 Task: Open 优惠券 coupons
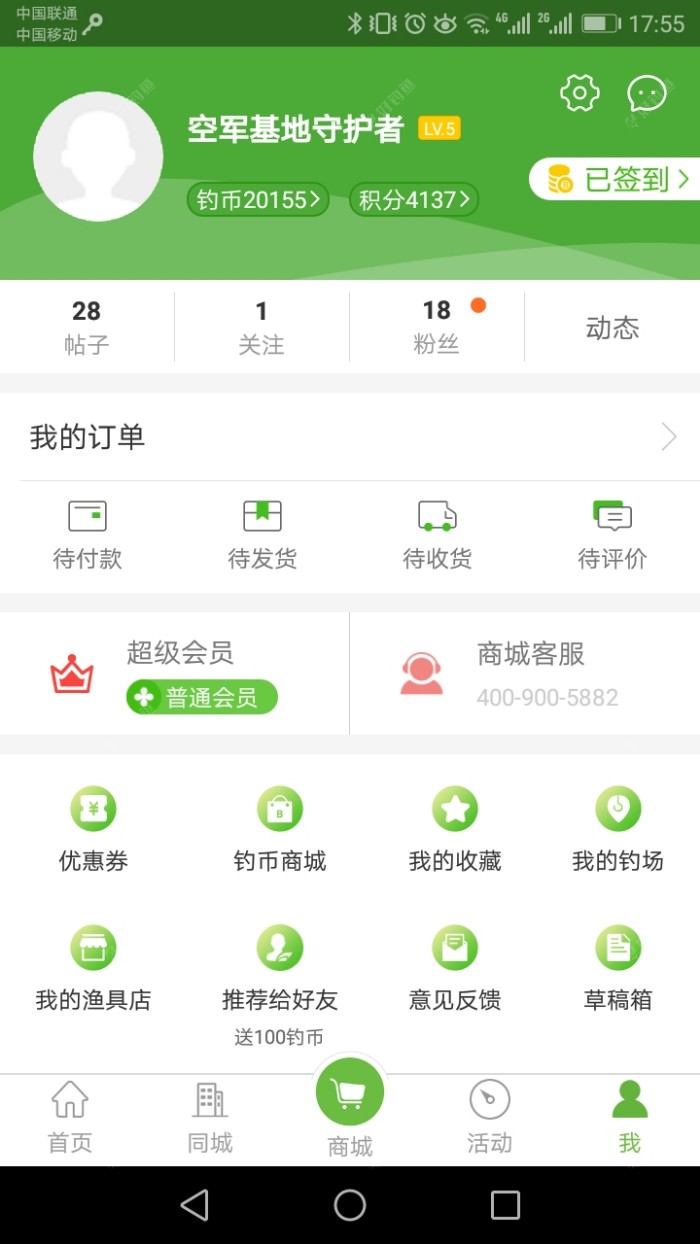click(x=93, y=830)
